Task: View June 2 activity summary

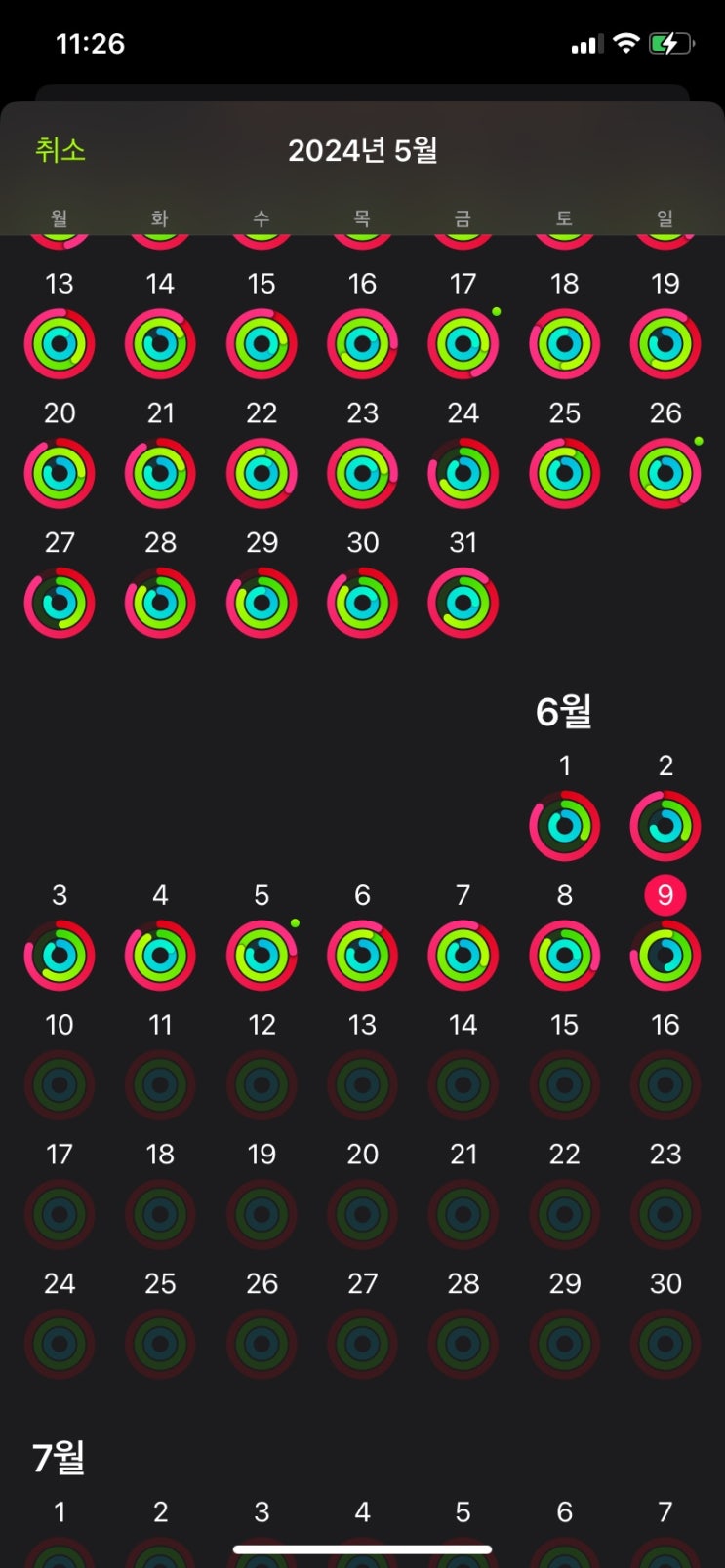Action: coord(665,826)
